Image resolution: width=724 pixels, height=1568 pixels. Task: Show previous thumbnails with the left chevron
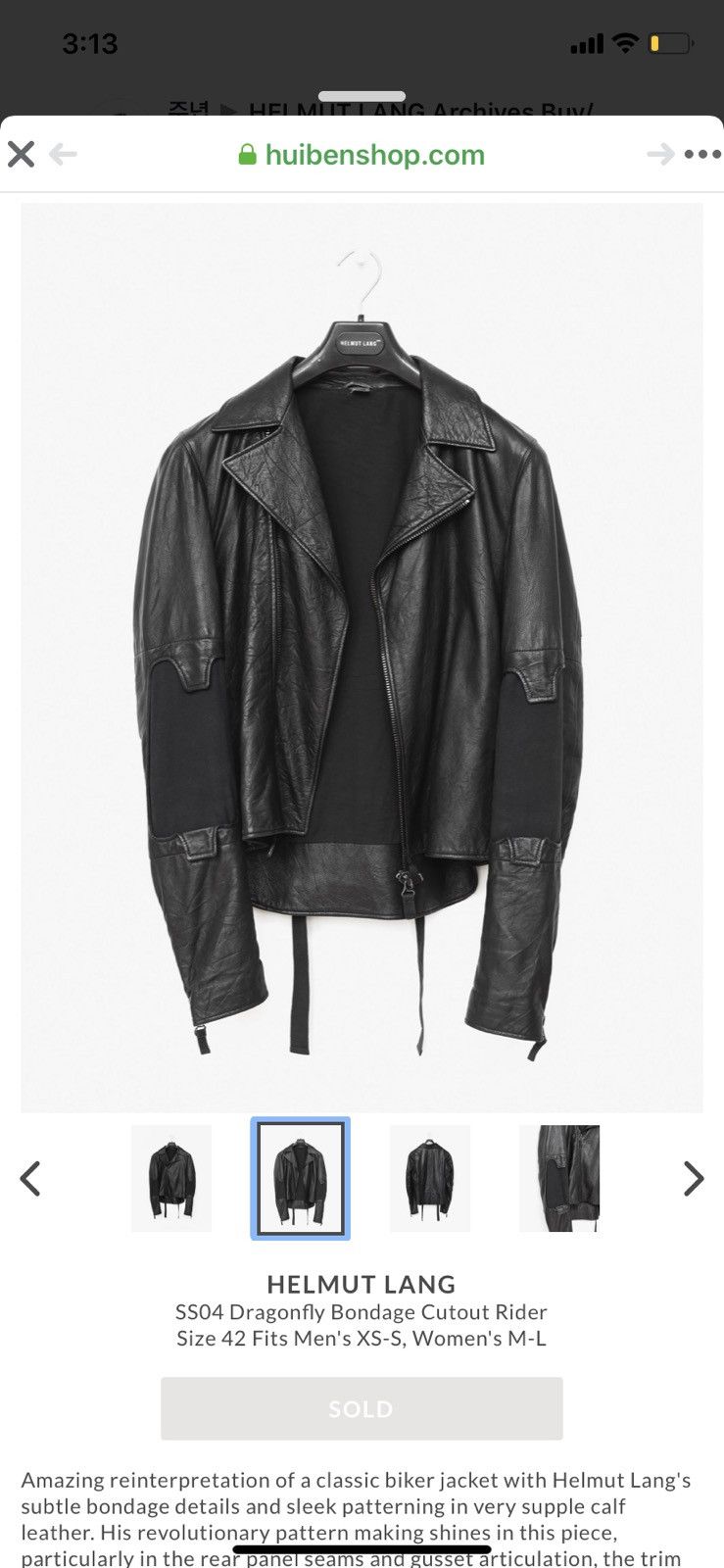click(x=30, y=1178)
